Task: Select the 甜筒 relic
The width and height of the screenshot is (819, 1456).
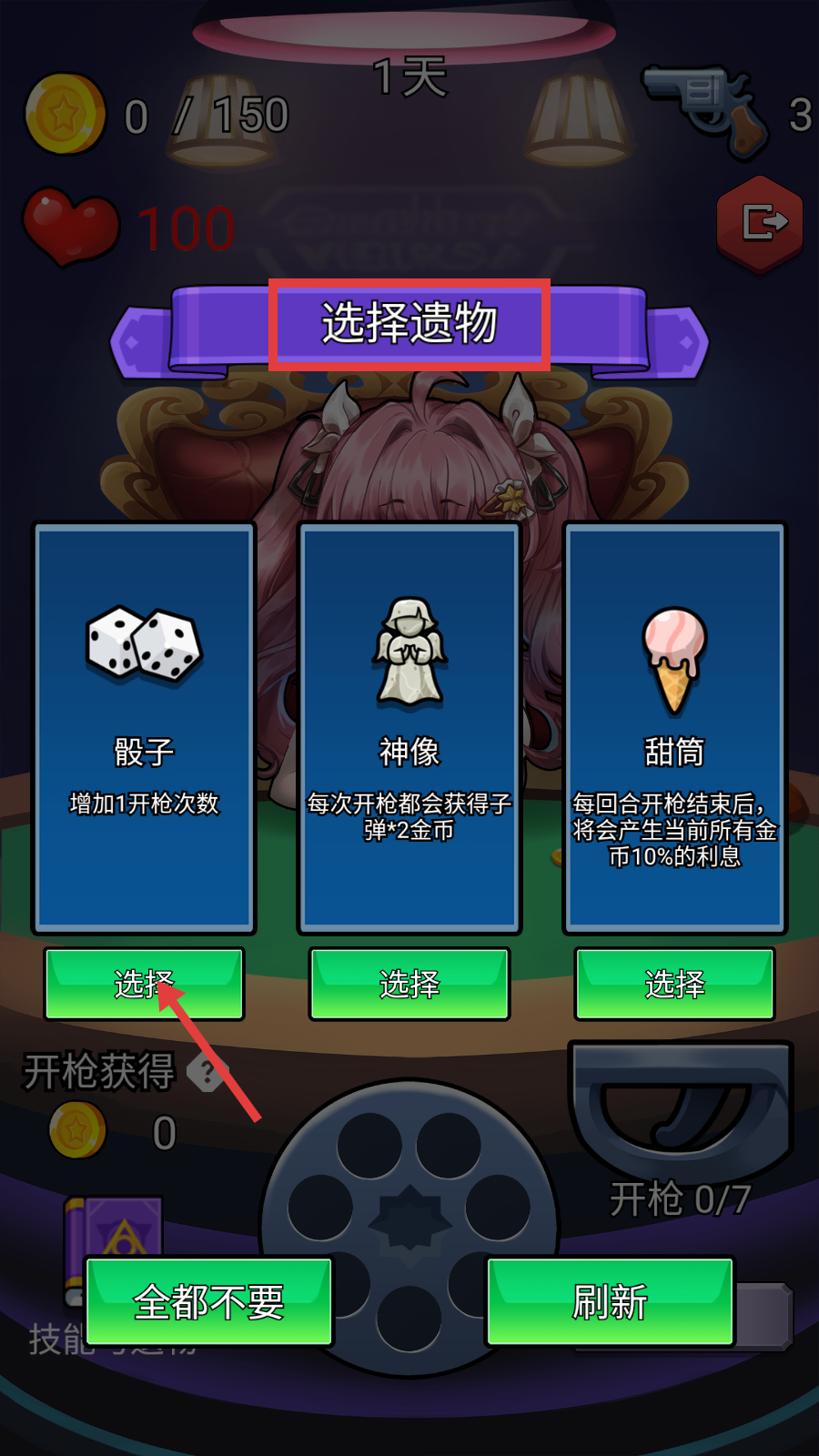Action: pos(674,984)
